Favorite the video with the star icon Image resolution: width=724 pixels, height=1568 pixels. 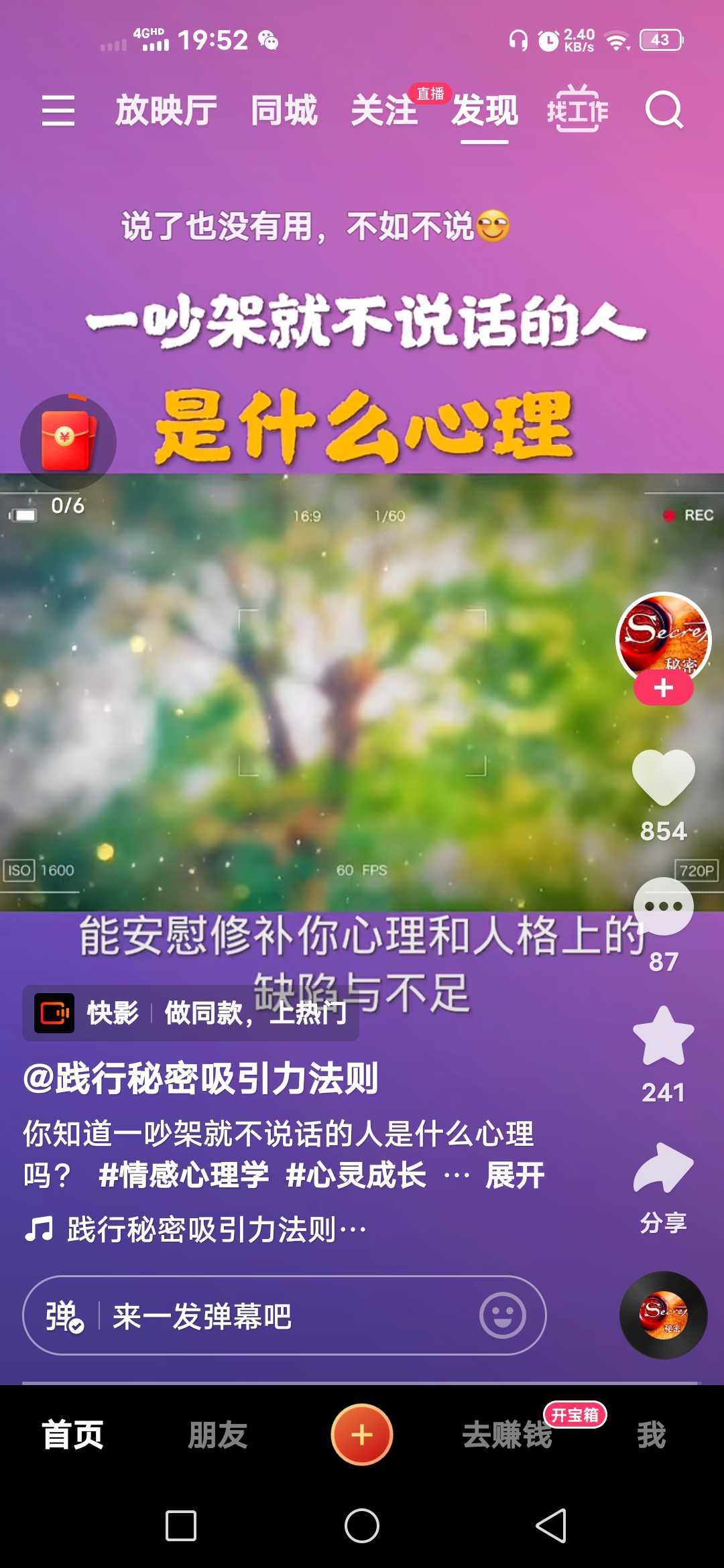tap(663, 1037)
